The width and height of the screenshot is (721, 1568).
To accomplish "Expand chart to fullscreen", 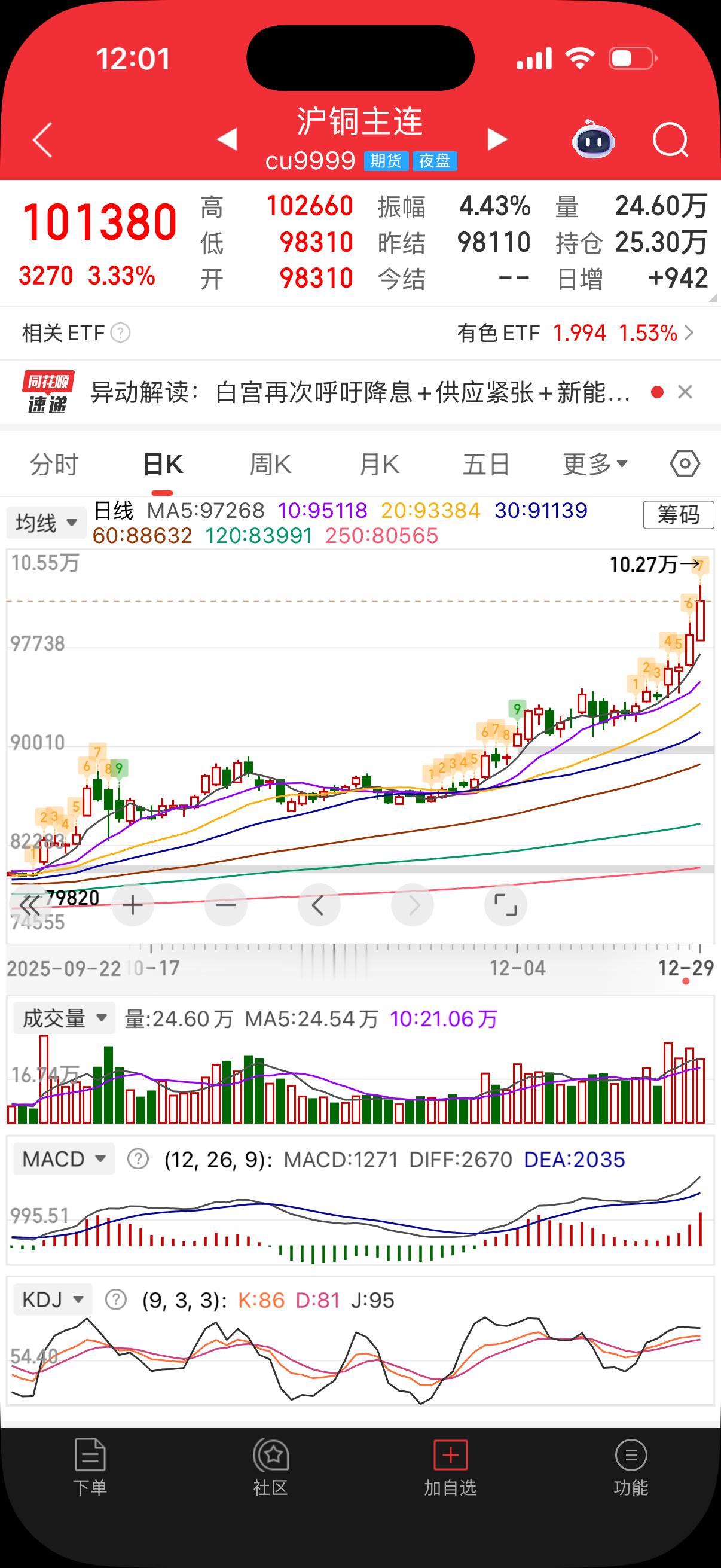I will coord(506,905).
